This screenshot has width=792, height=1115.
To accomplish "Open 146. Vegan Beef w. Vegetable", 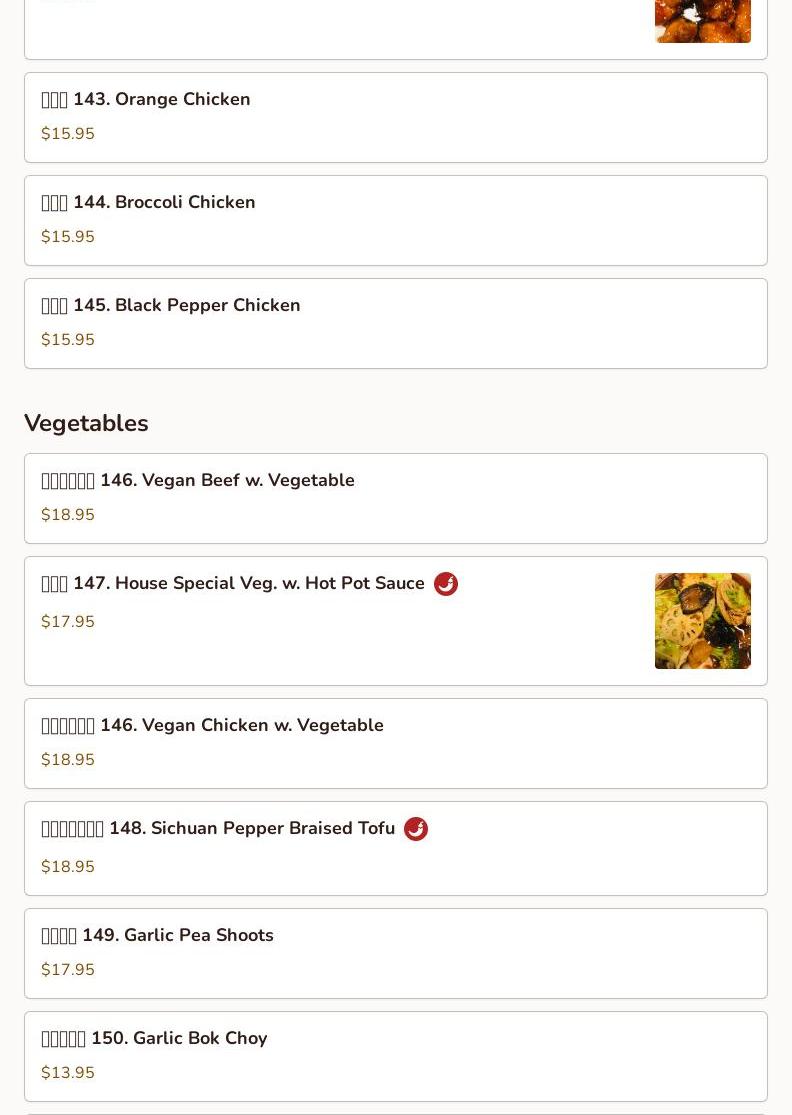I will pyautogui.click(x=395, y=498).
